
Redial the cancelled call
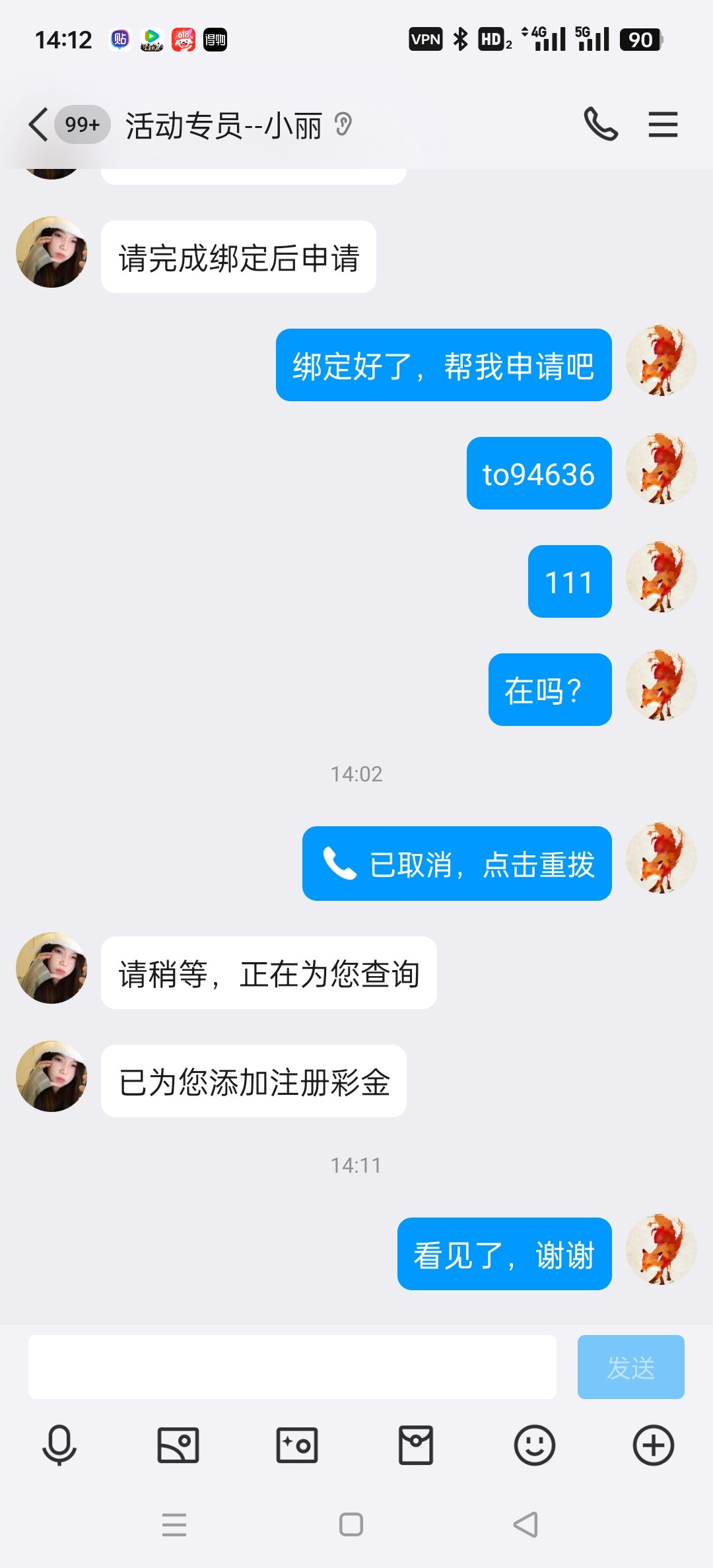coord(457,864)
